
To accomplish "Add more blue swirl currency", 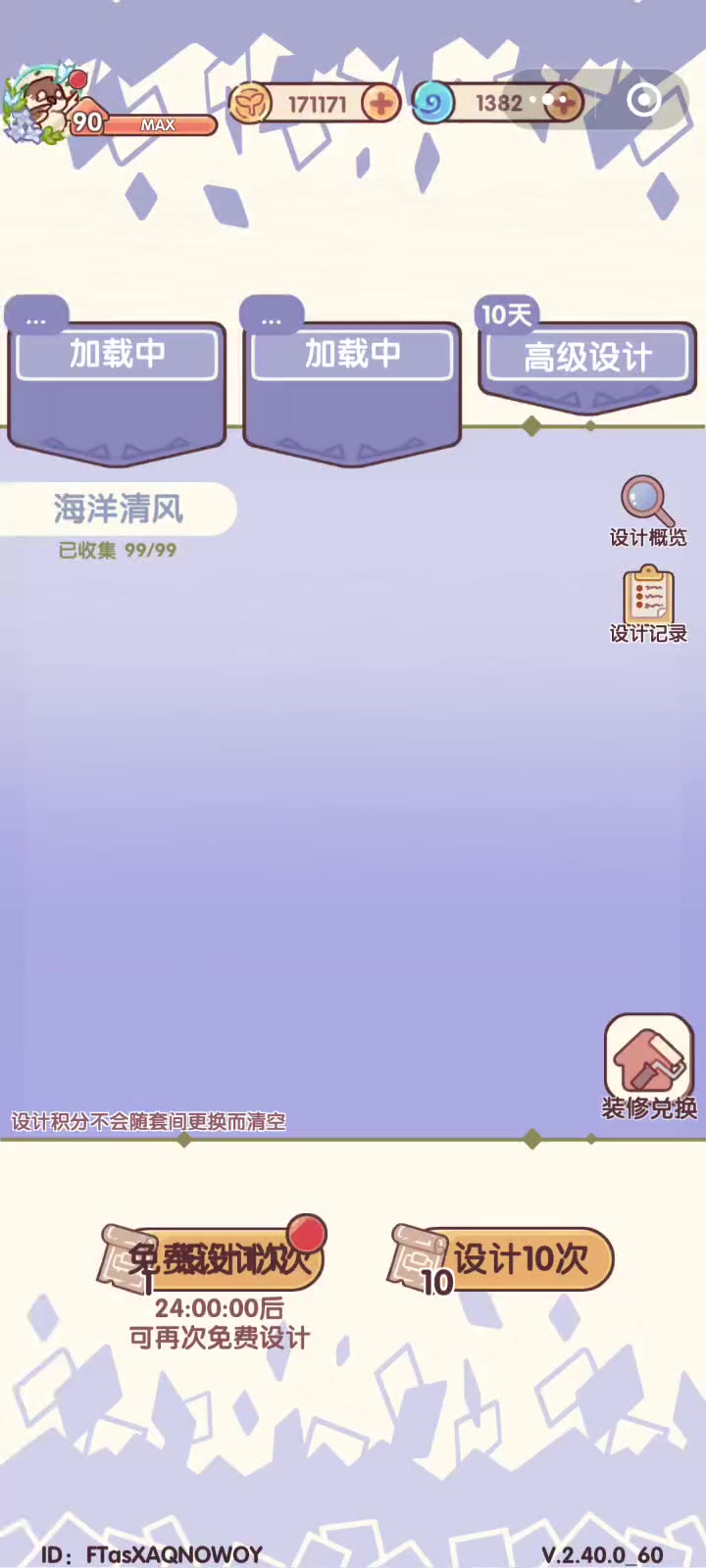I will [x=564, y=102].
